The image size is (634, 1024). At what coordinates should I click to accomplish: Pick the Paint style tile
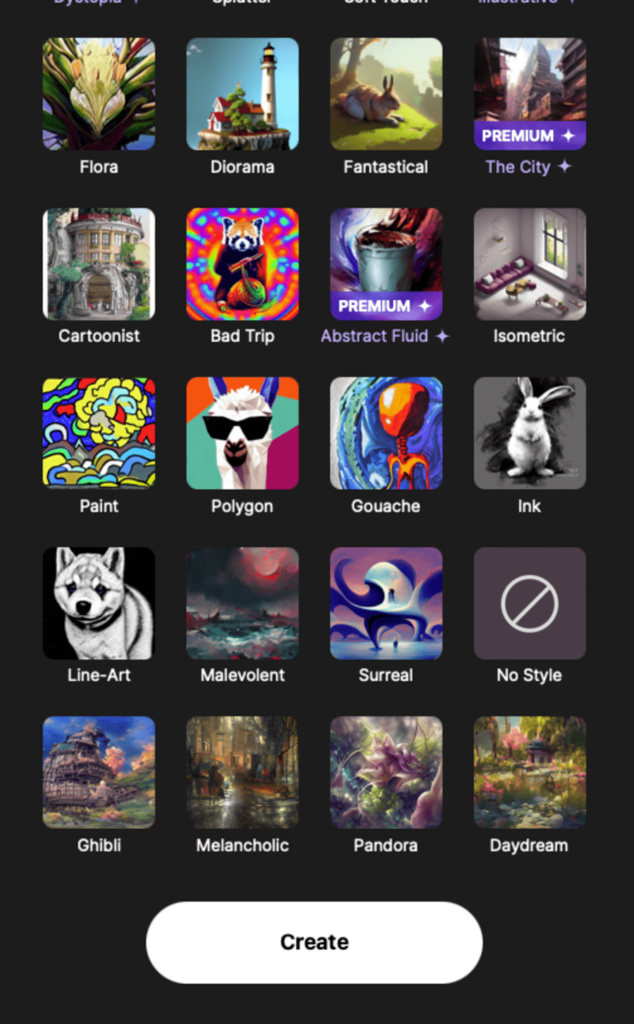99,433
